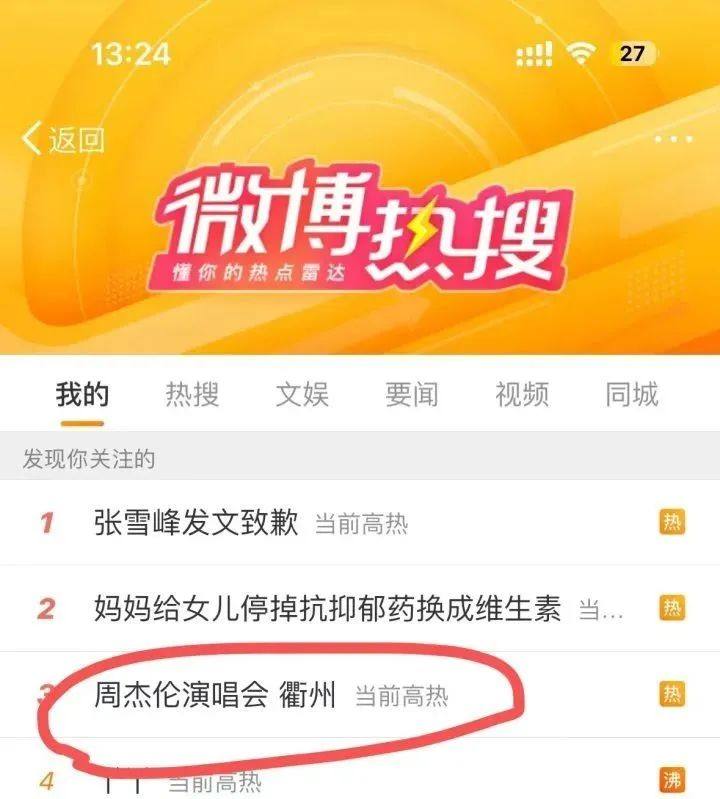The width and height of the screenshot is (720, 799).
Task: Switch to the 热搜 tab
Action: tap(192, 395)
